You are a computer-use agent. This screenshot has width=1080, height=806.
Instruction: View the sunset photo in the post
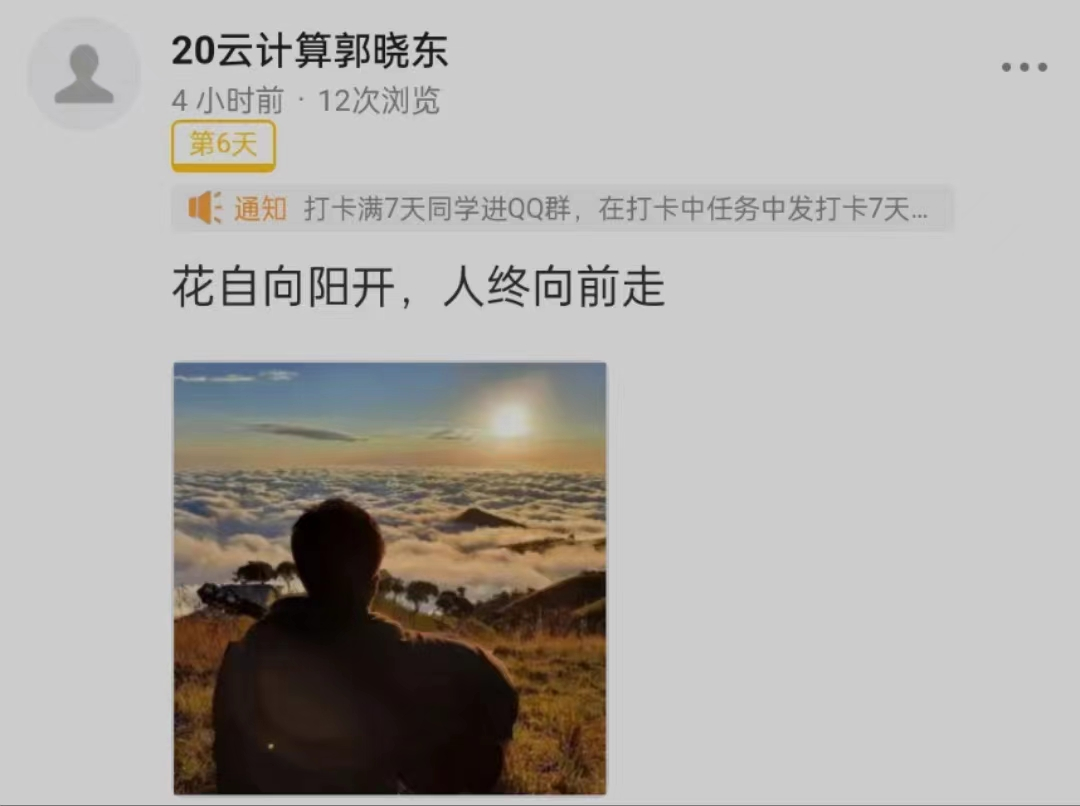pos(390,578)
